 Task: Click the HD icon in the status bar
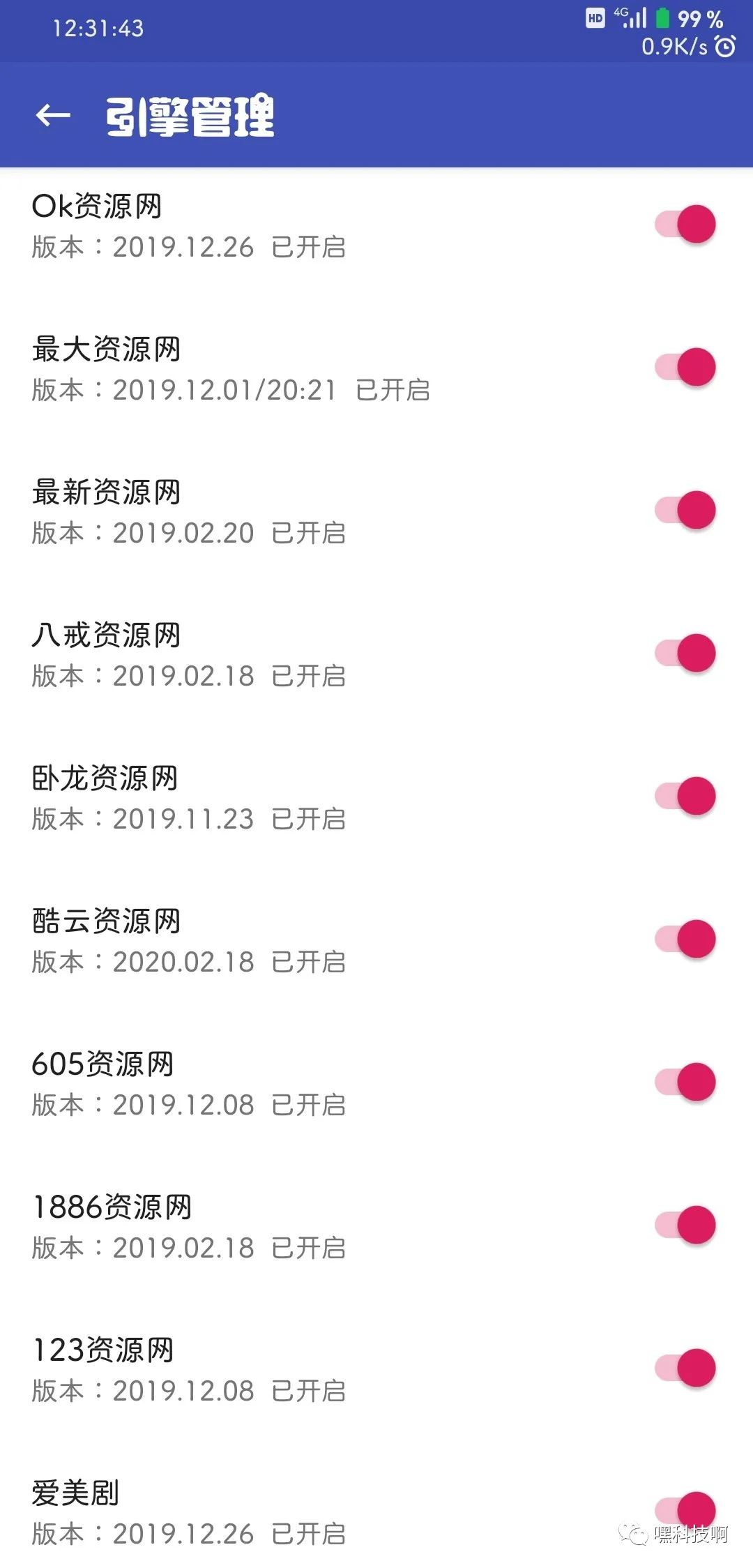(595, 20)
